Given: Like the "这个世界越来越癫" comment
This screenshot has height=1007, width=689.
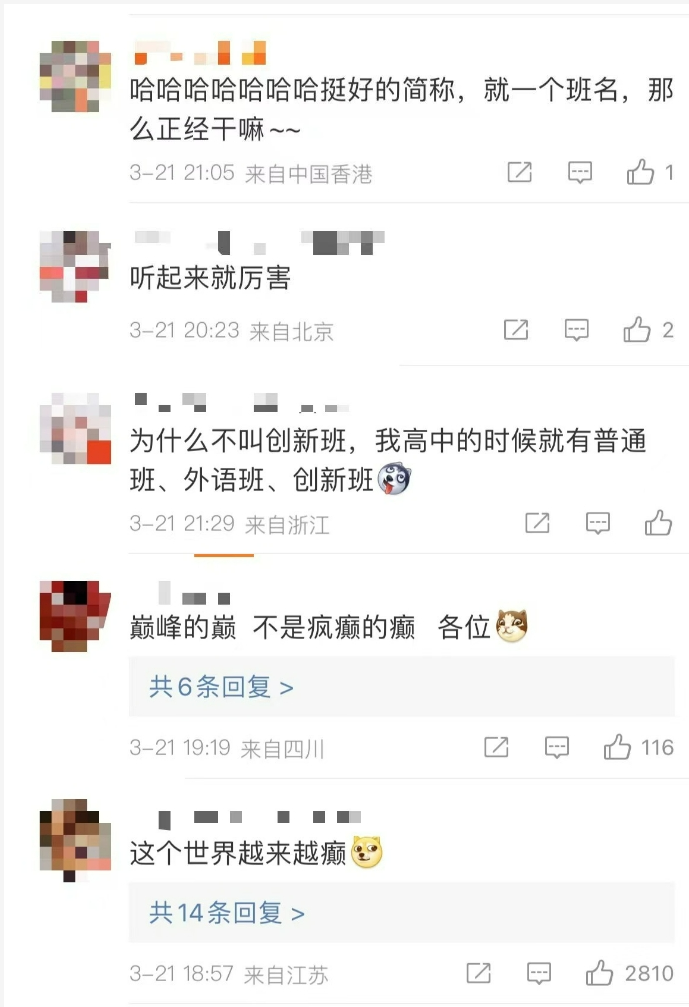Looking at the screenshot, I should (x=600, y=972).
